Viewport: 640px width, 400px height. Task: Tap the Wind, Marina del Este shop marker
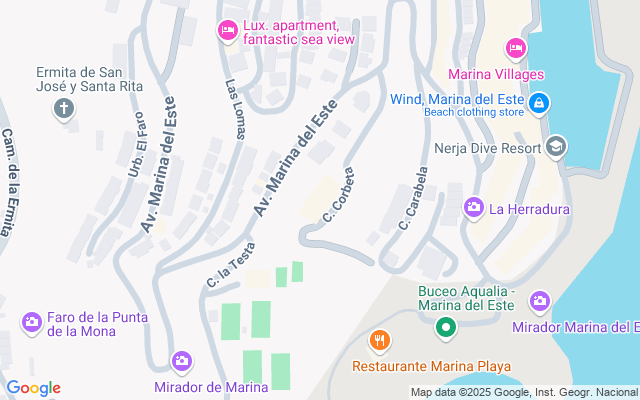pos(539,103)
